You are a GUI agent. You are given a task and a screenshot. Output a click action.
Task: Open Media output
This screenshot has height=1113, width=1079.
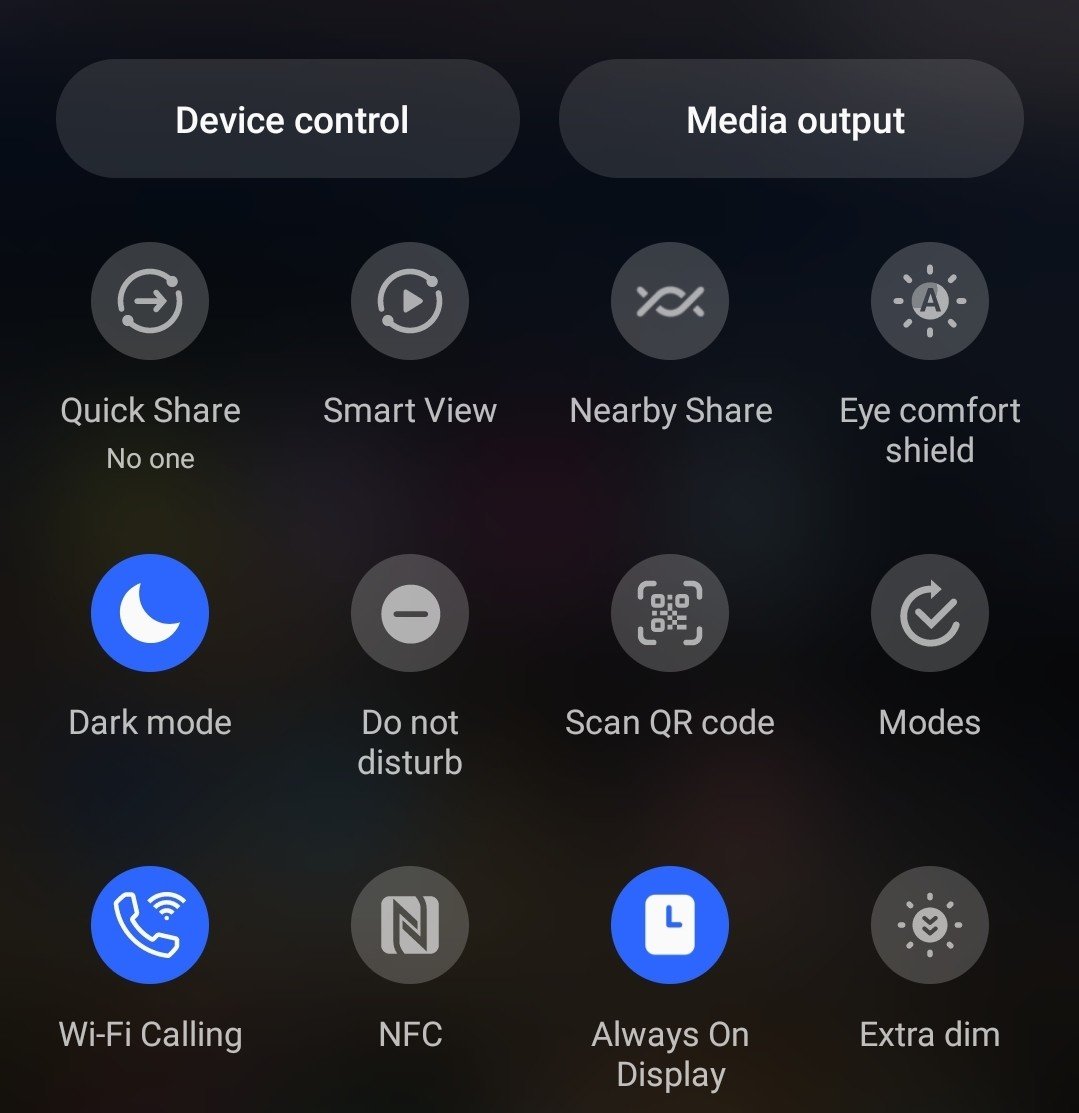point(791,119)
